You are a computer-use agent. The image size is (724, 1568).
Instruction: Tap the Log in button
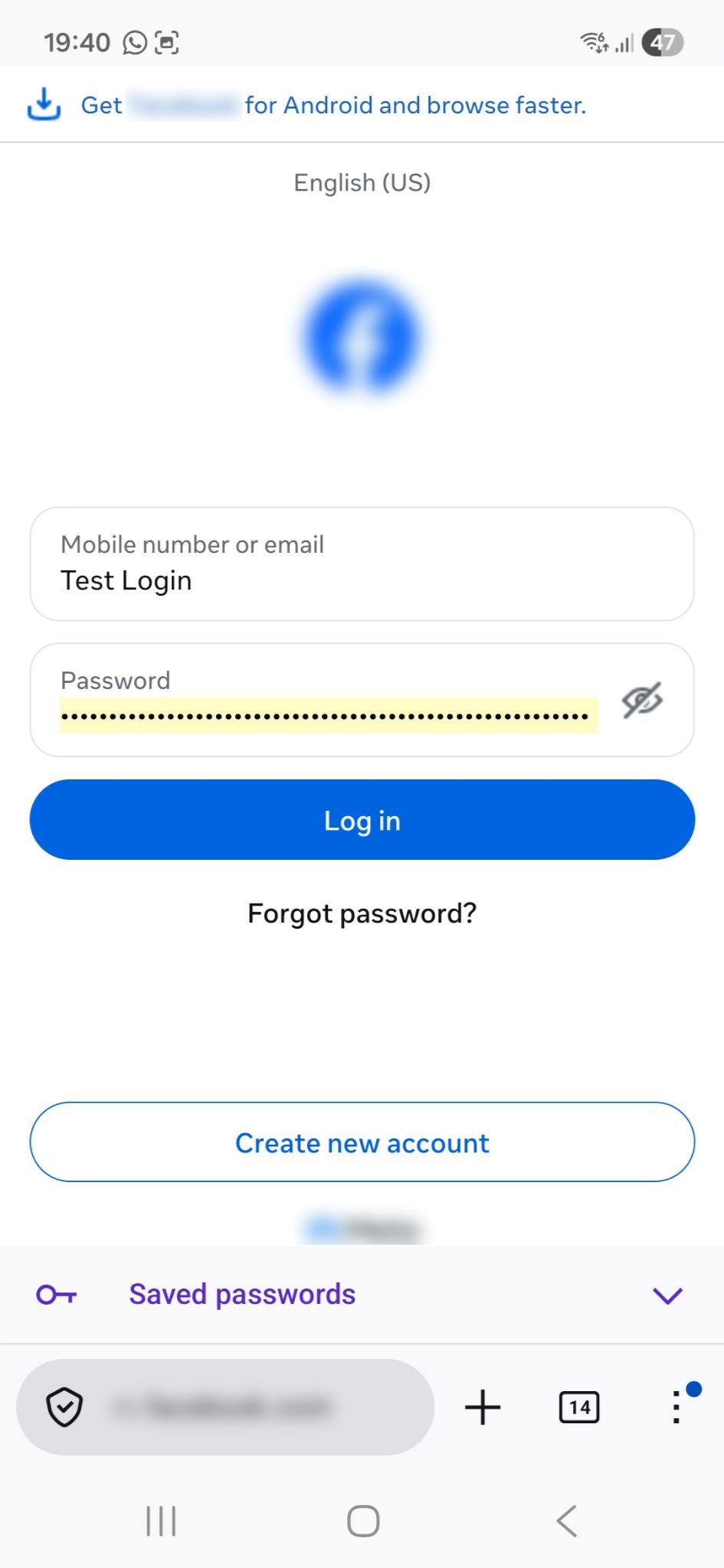(x=362, y=820)
